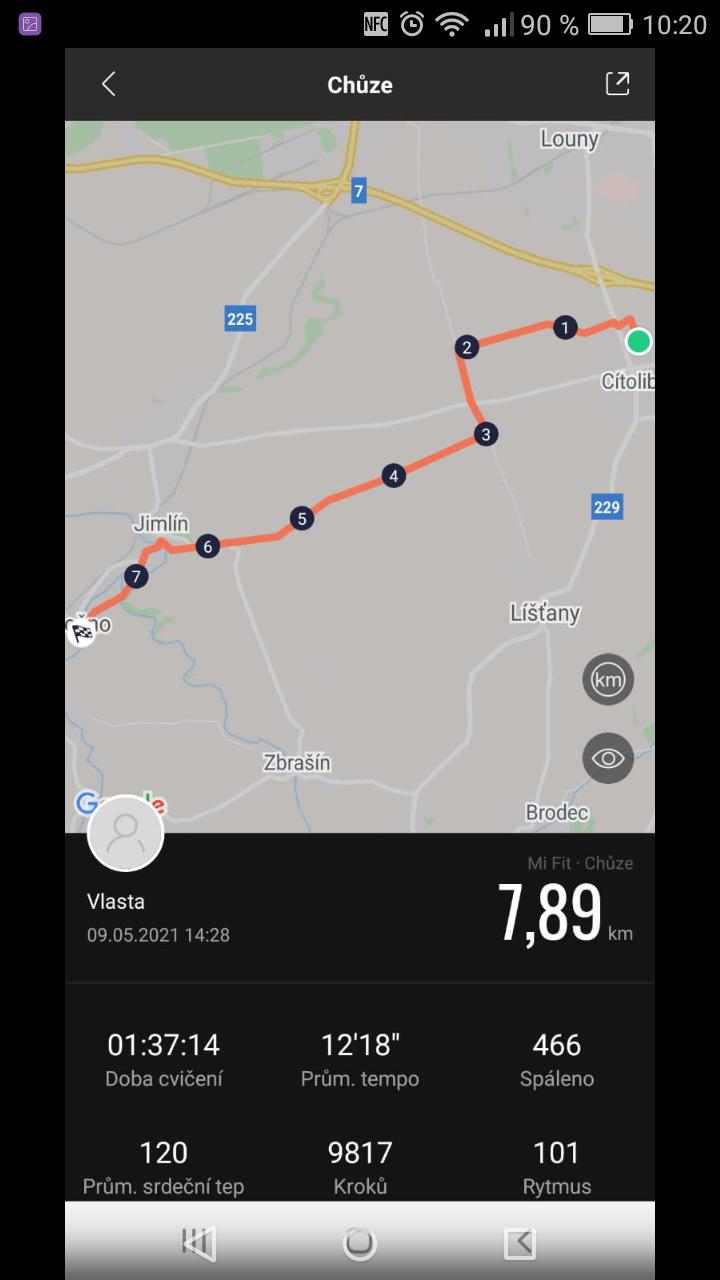Tap the system home button
This screenshot has width=720, height=1280.
click(360, 1243)
